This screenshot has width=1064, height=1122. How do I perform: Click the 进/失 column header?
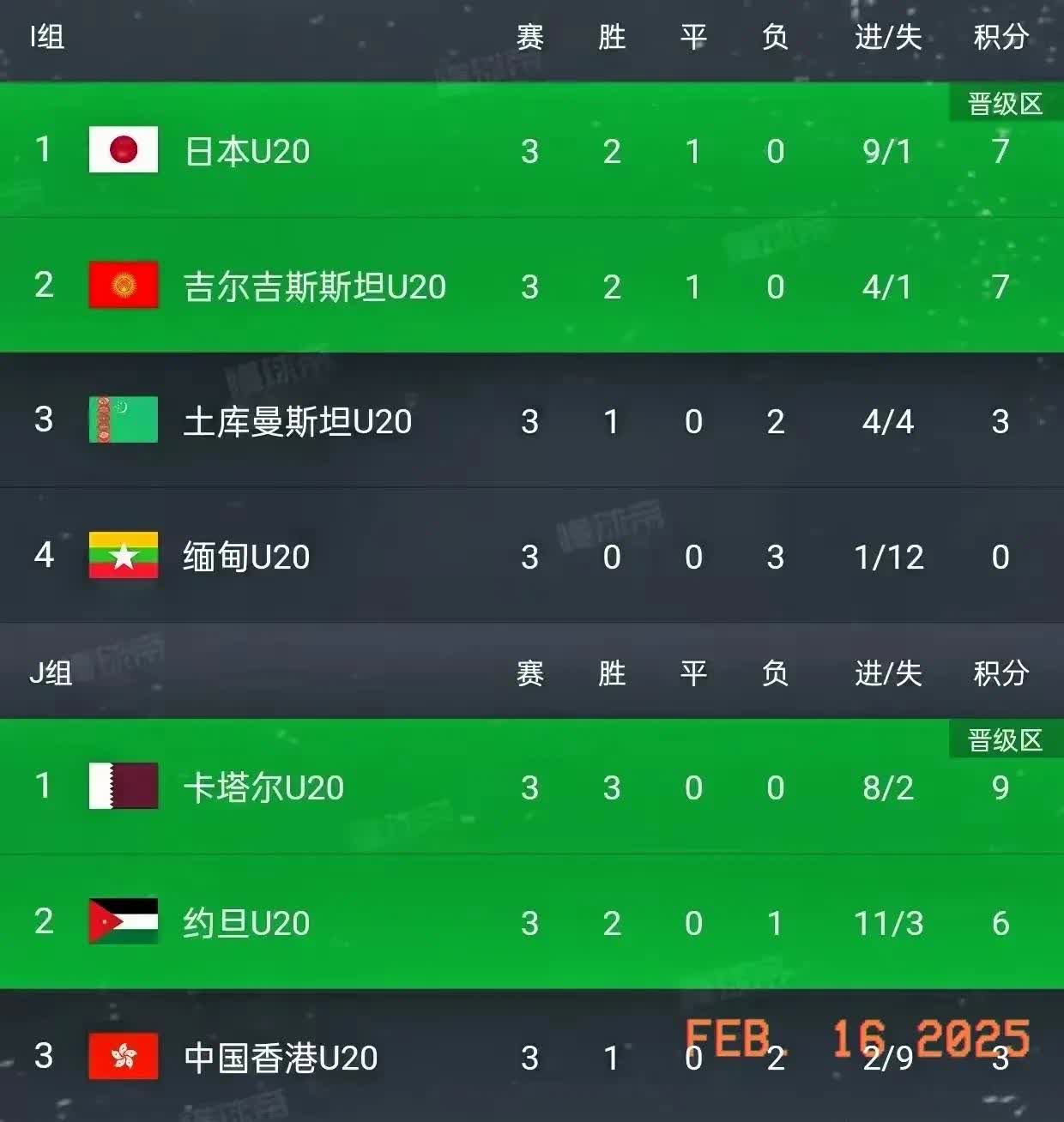(889, 36)
